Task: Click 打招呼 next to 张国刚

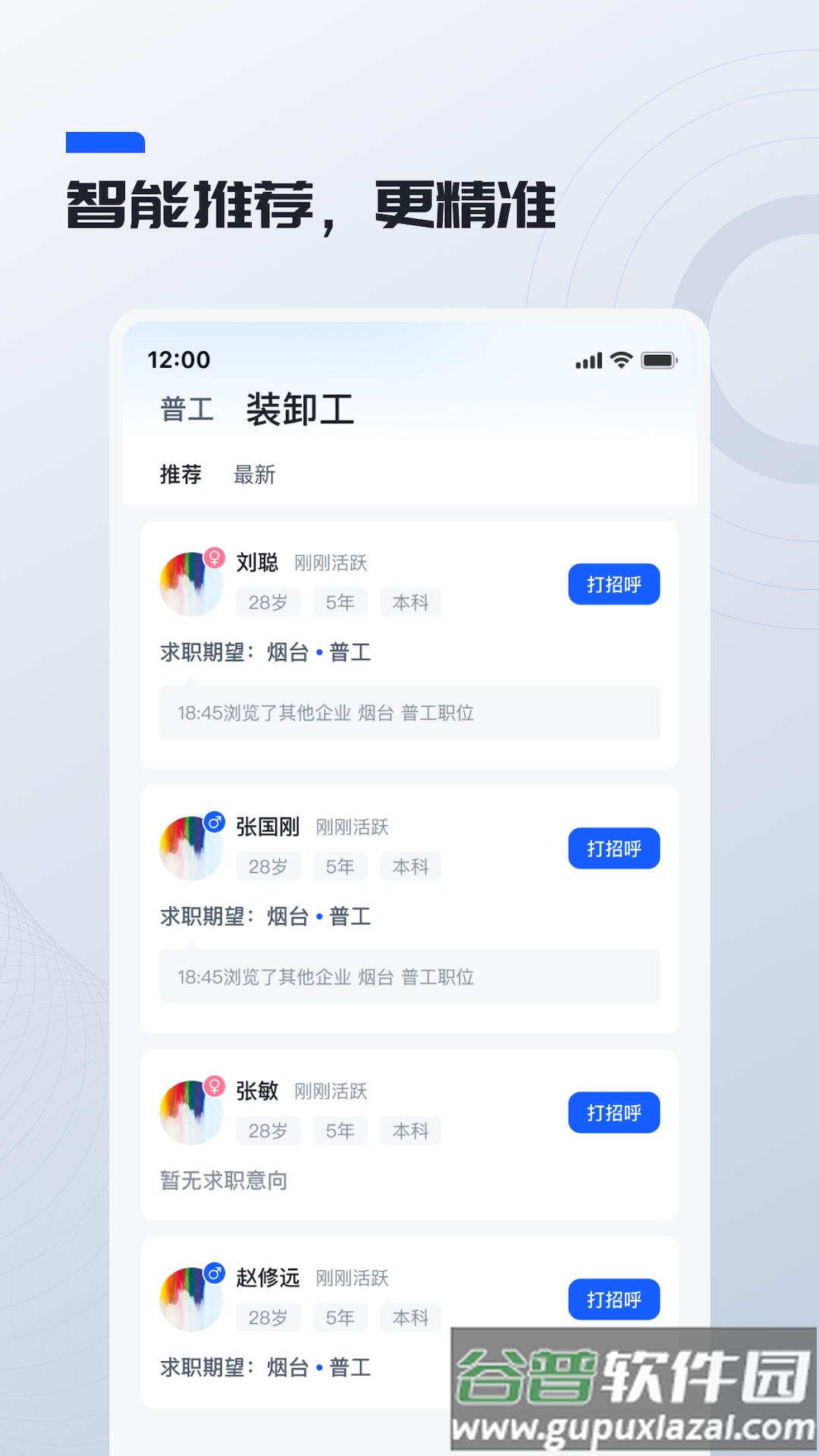Action: [x=614, y=848]
